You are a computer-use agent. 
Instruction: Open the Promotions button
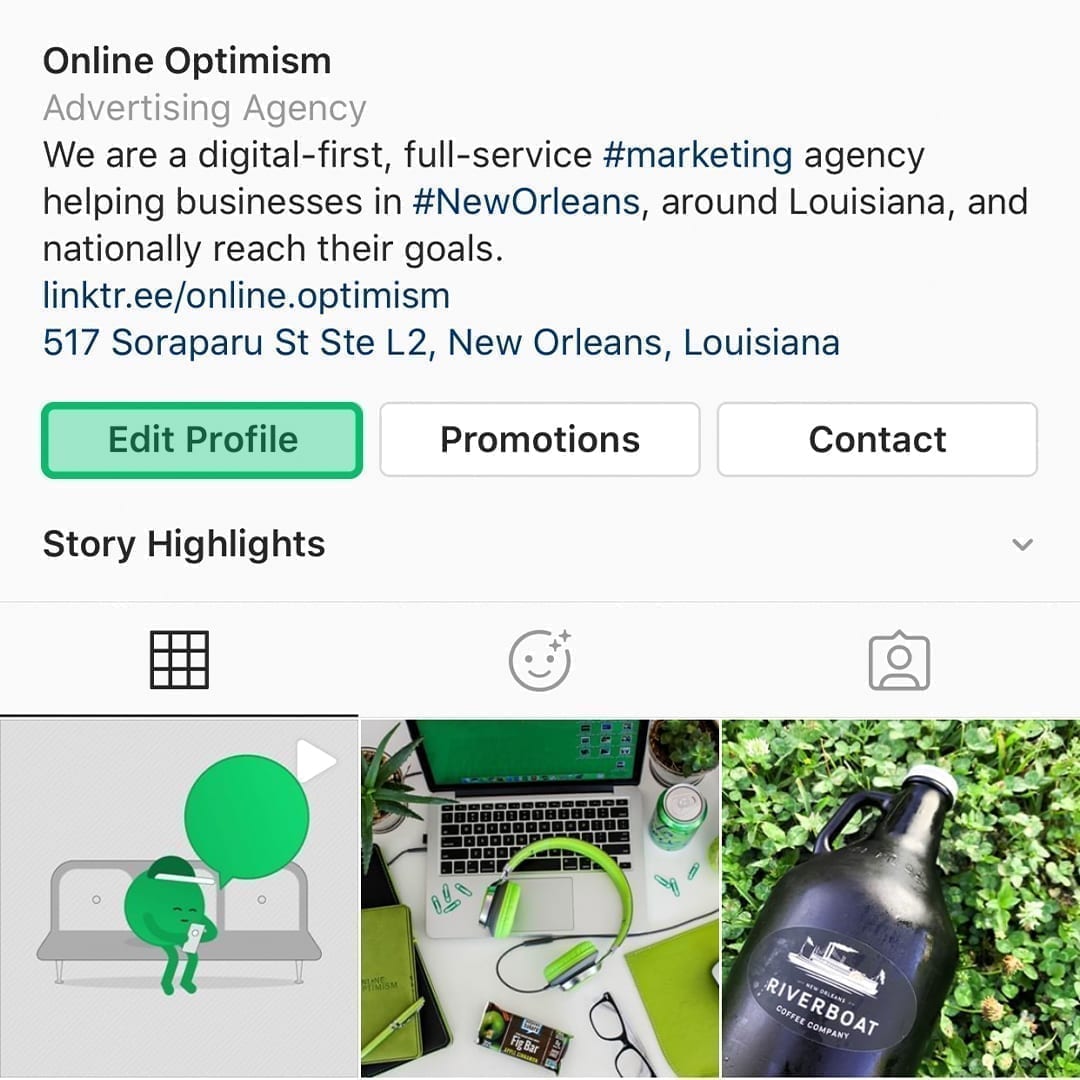pos(540,440)
